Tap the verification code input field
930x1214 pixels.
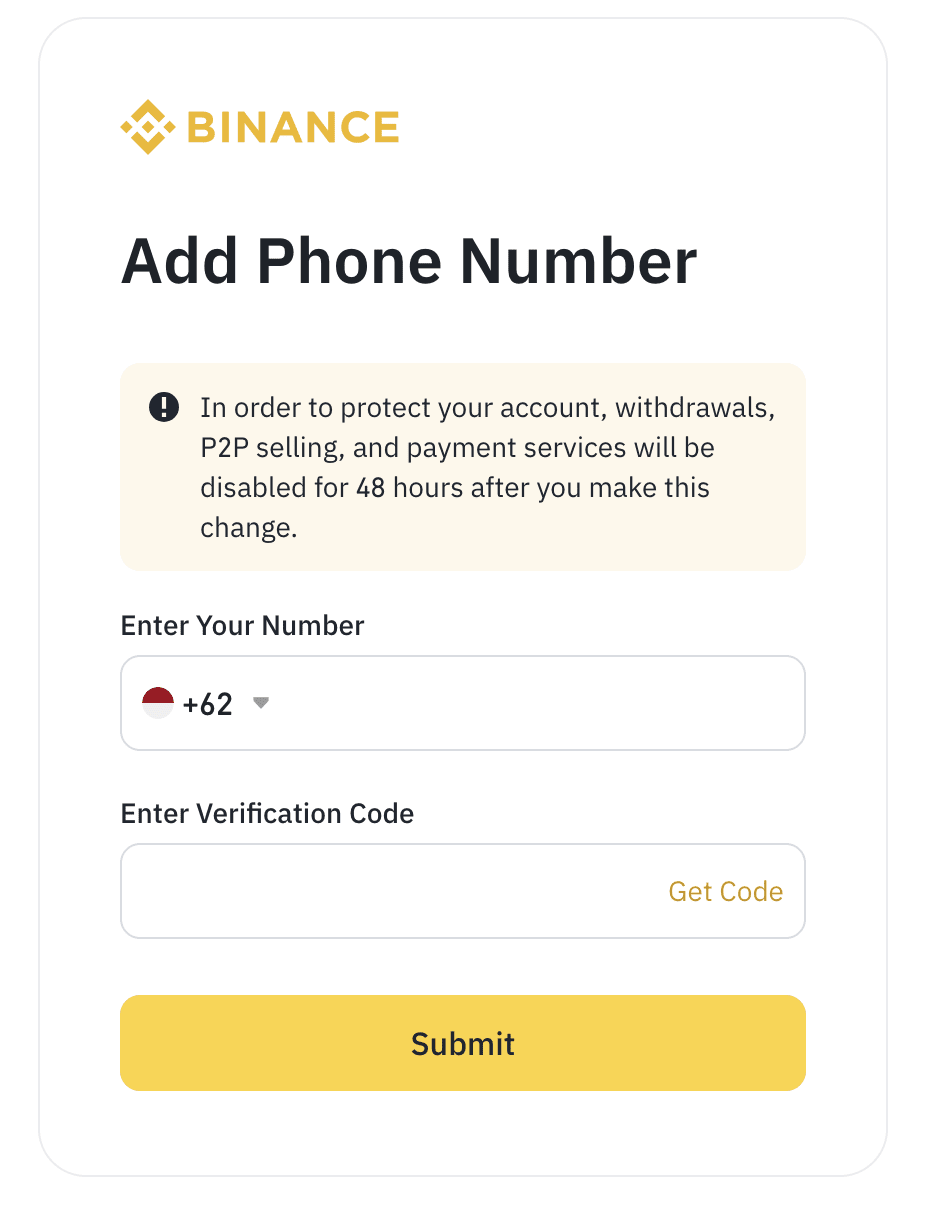390,891
